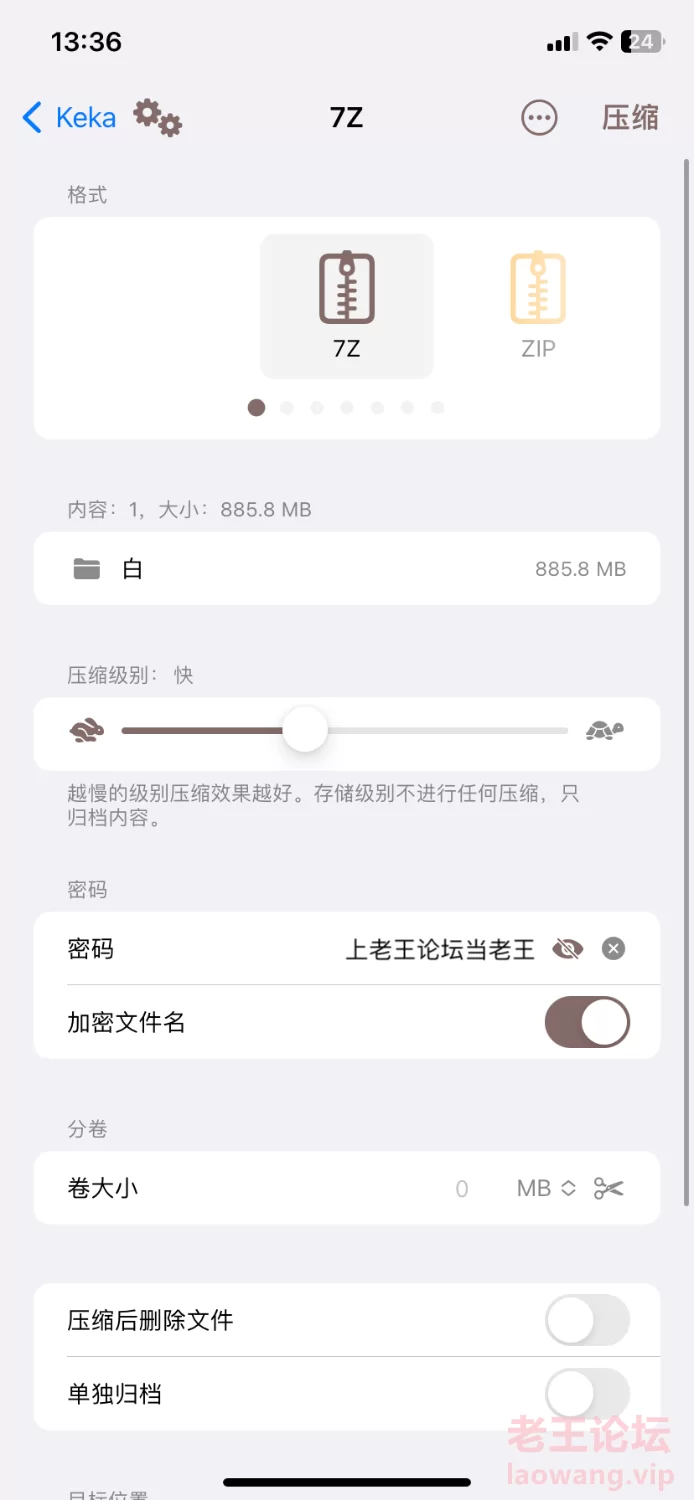Select the 7Z format

[x=346, y=306]
